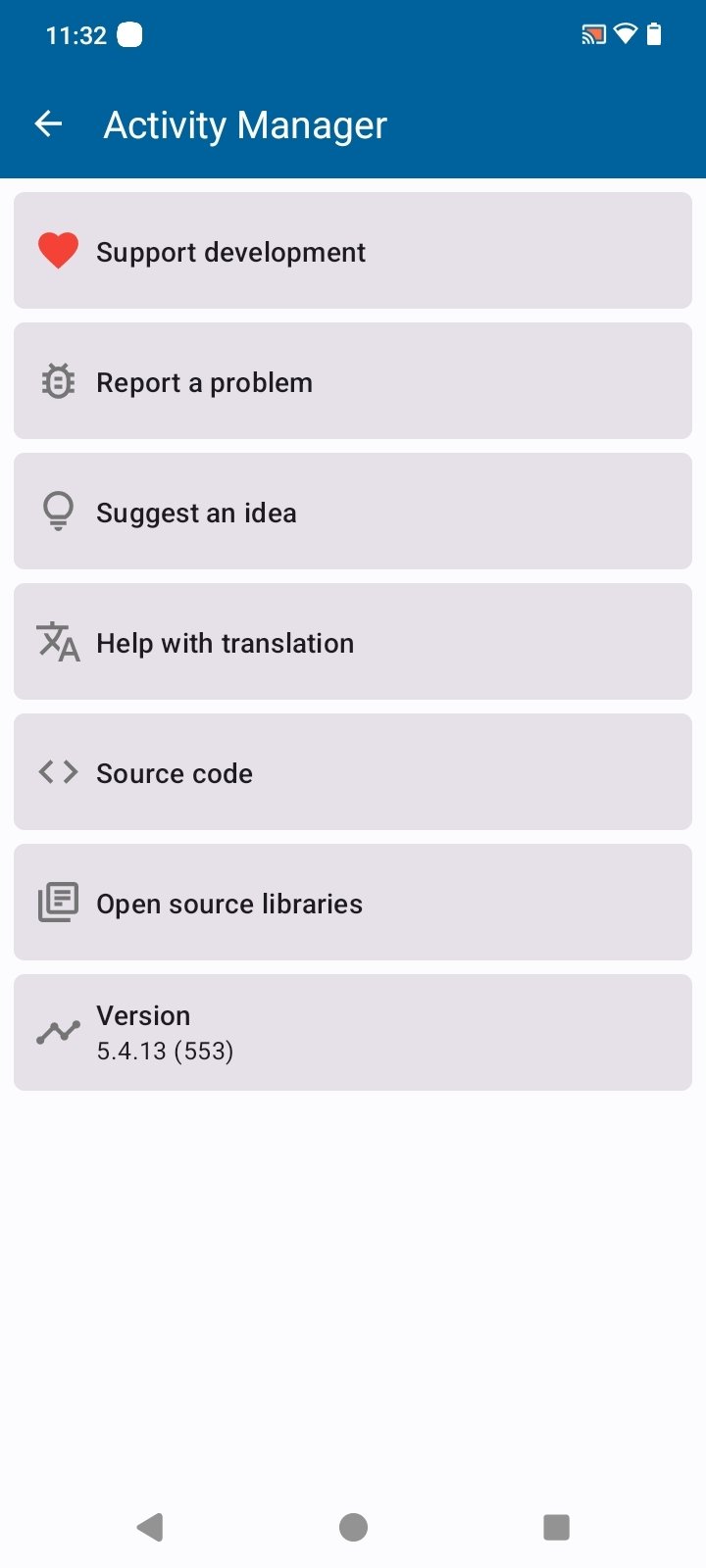The image size is (706, 1568).
Task: Go back using the app bar arrow
Action: [48, 124]
